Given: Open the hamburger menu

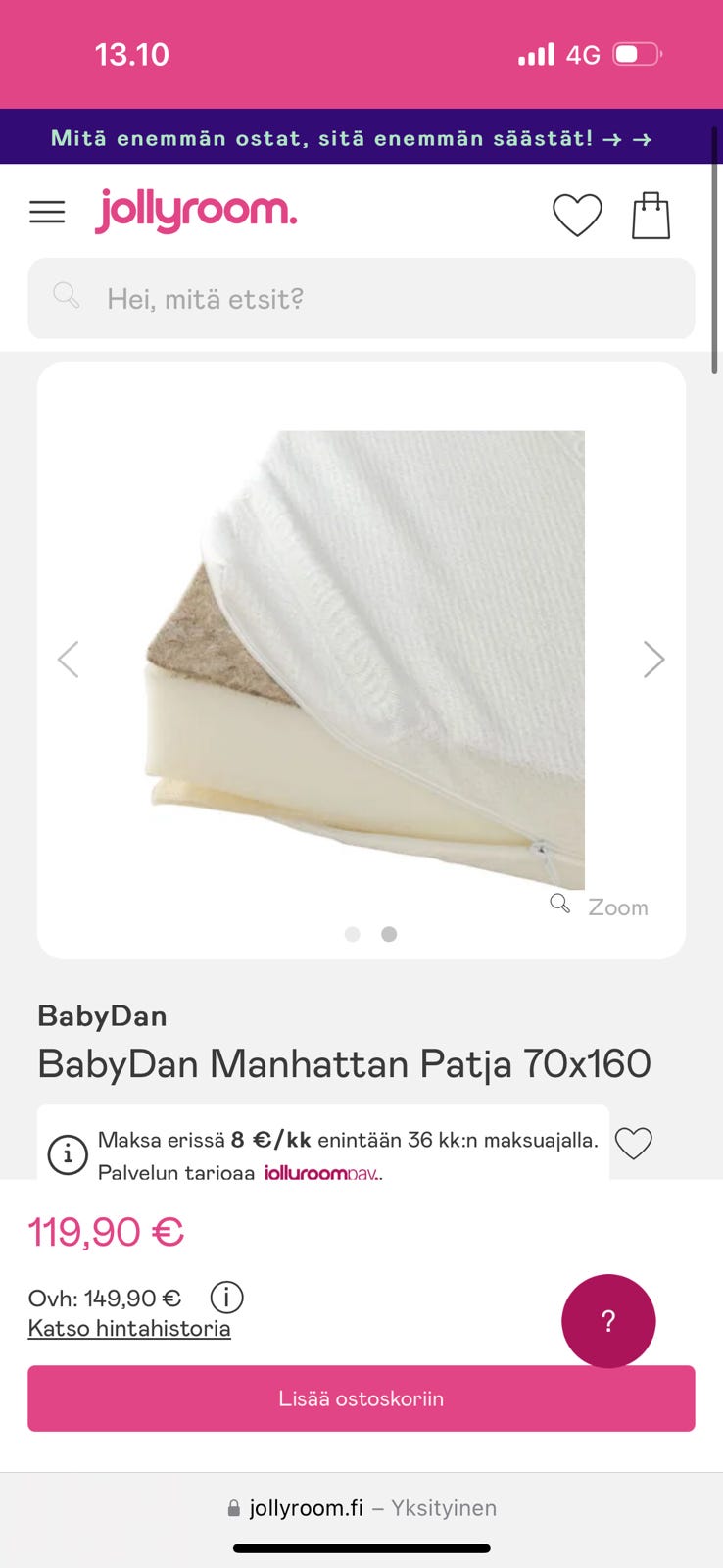Looking at the screenshot, I should coord(47,212).
